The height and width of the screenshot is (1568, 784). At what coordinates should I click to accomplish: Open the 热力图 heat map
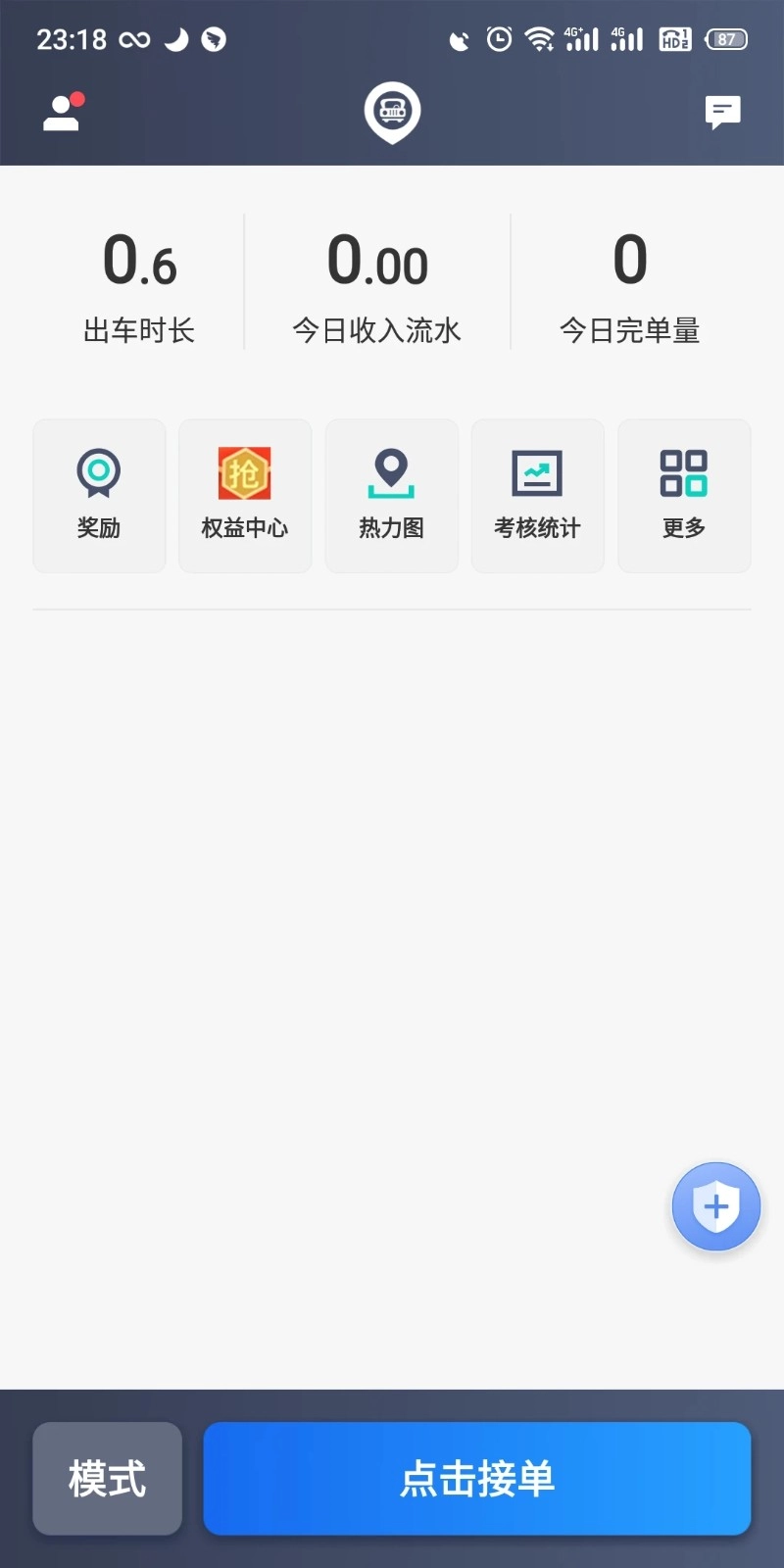coord(391,495)
